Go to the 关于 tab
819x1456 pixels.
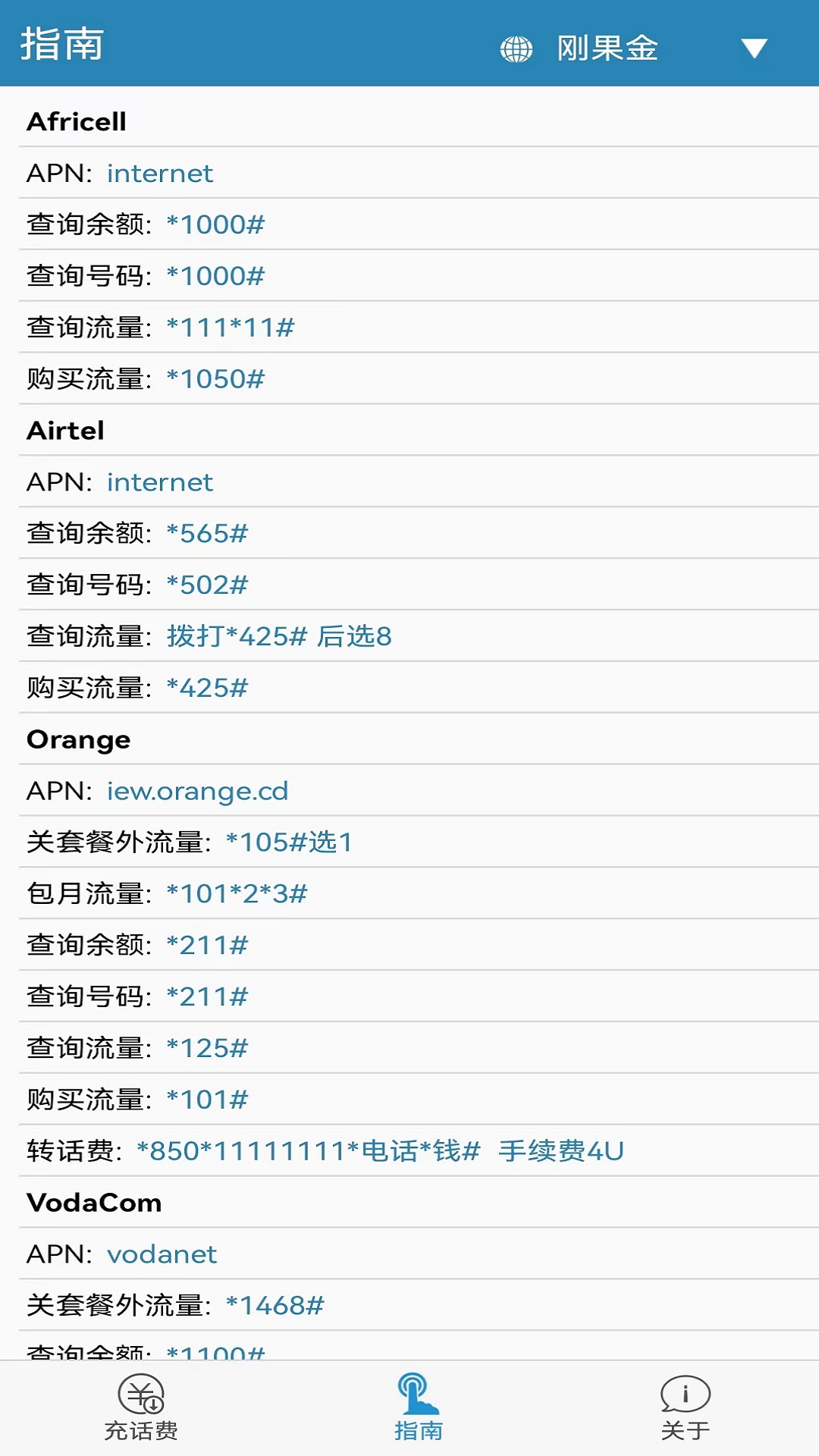[x=685, y=1407]
